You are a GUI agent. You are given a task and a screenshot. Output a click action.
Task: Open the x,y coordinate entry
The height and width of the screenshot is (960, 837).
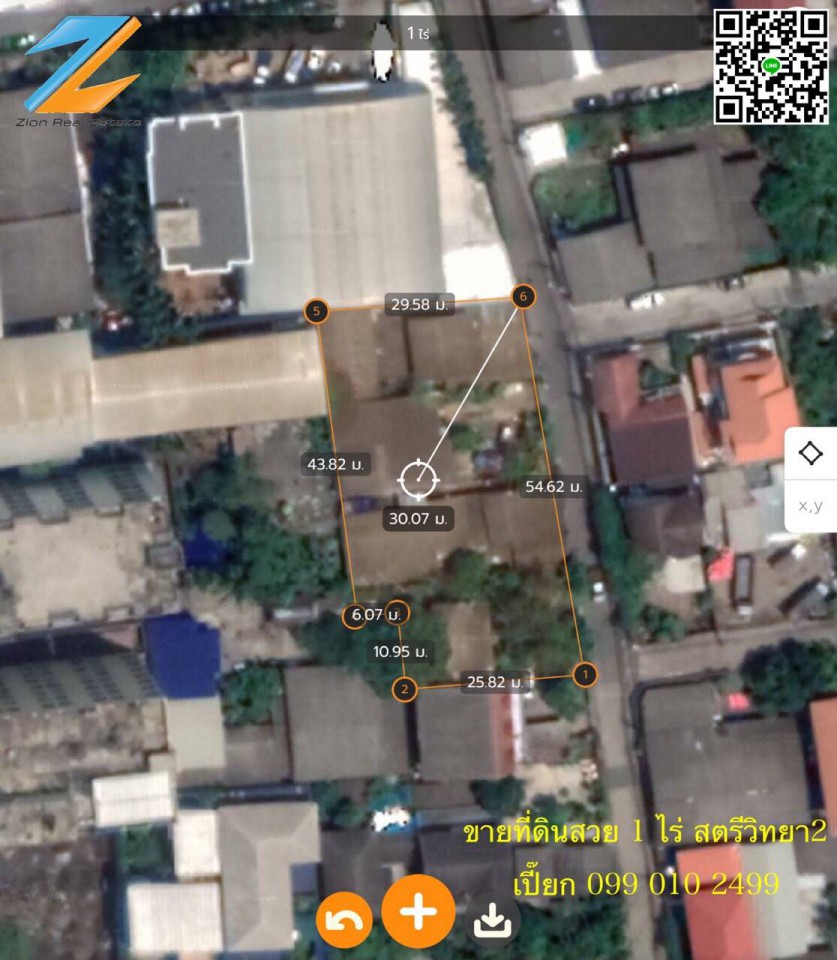[x=811, y=505]
